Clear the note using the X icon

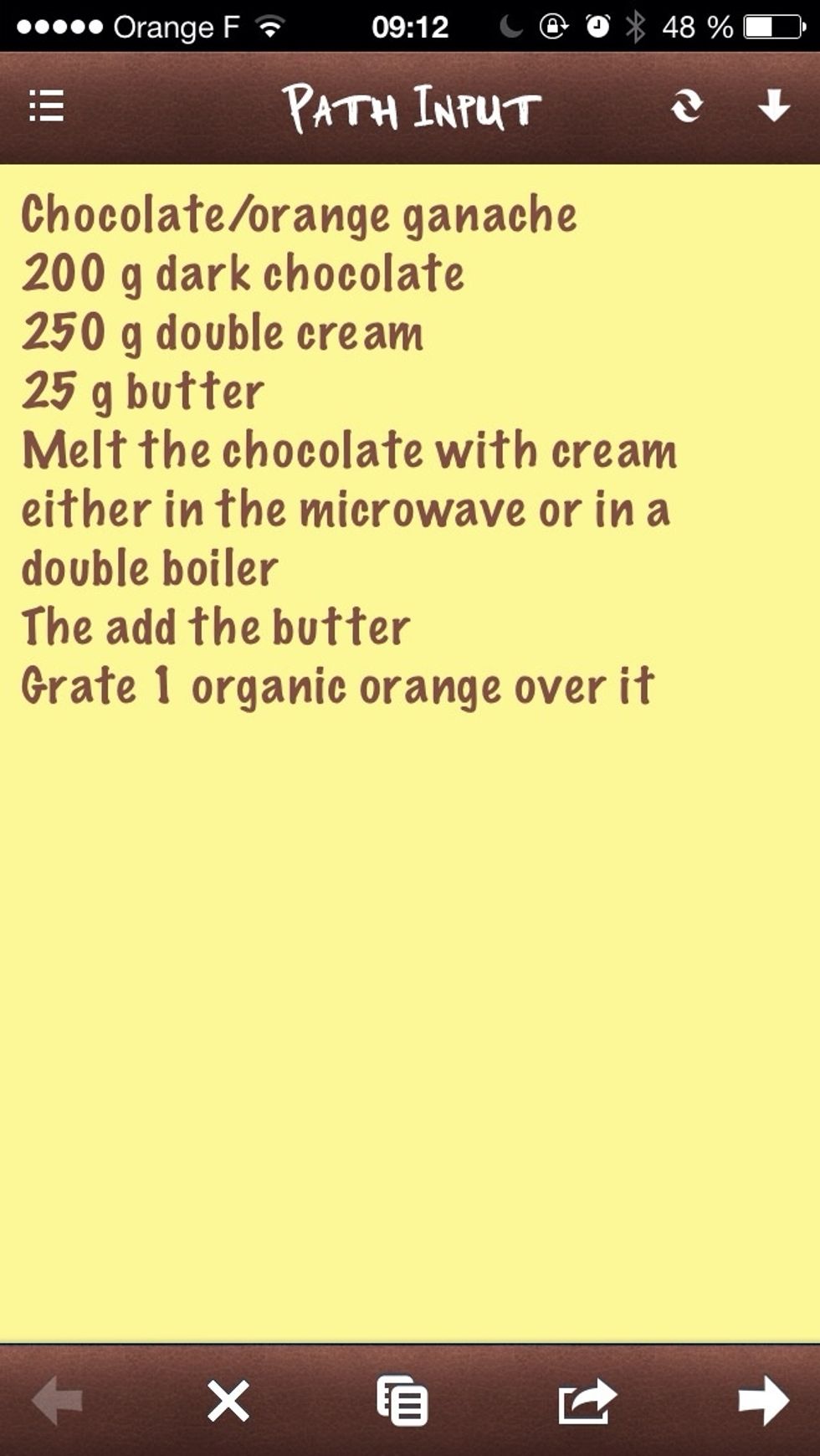226,1403
